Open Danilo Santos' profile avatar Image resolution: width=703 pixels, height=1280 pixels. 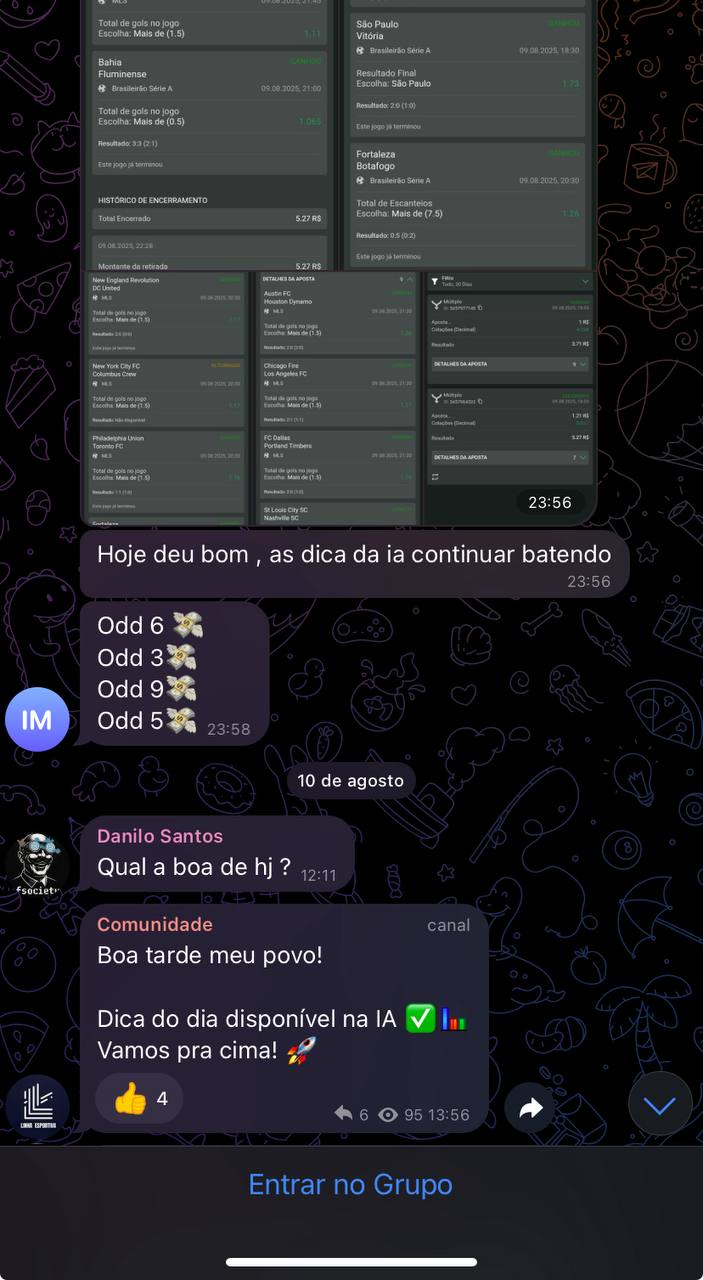37,865
